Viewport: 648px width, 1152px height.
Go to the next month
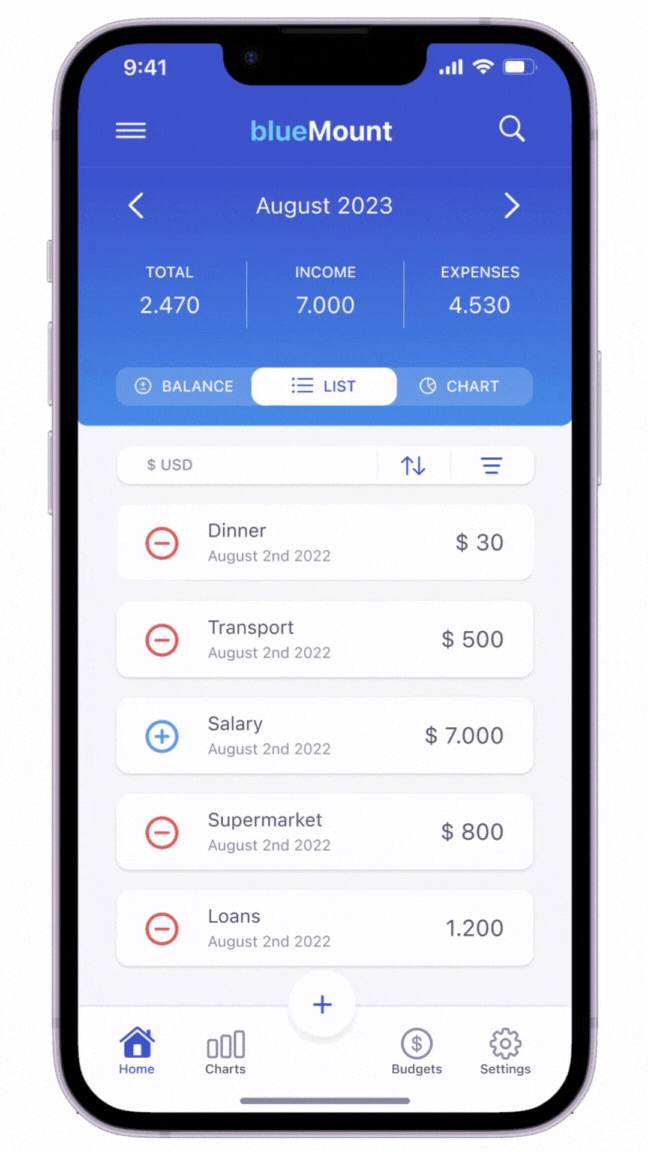(511, 206)
